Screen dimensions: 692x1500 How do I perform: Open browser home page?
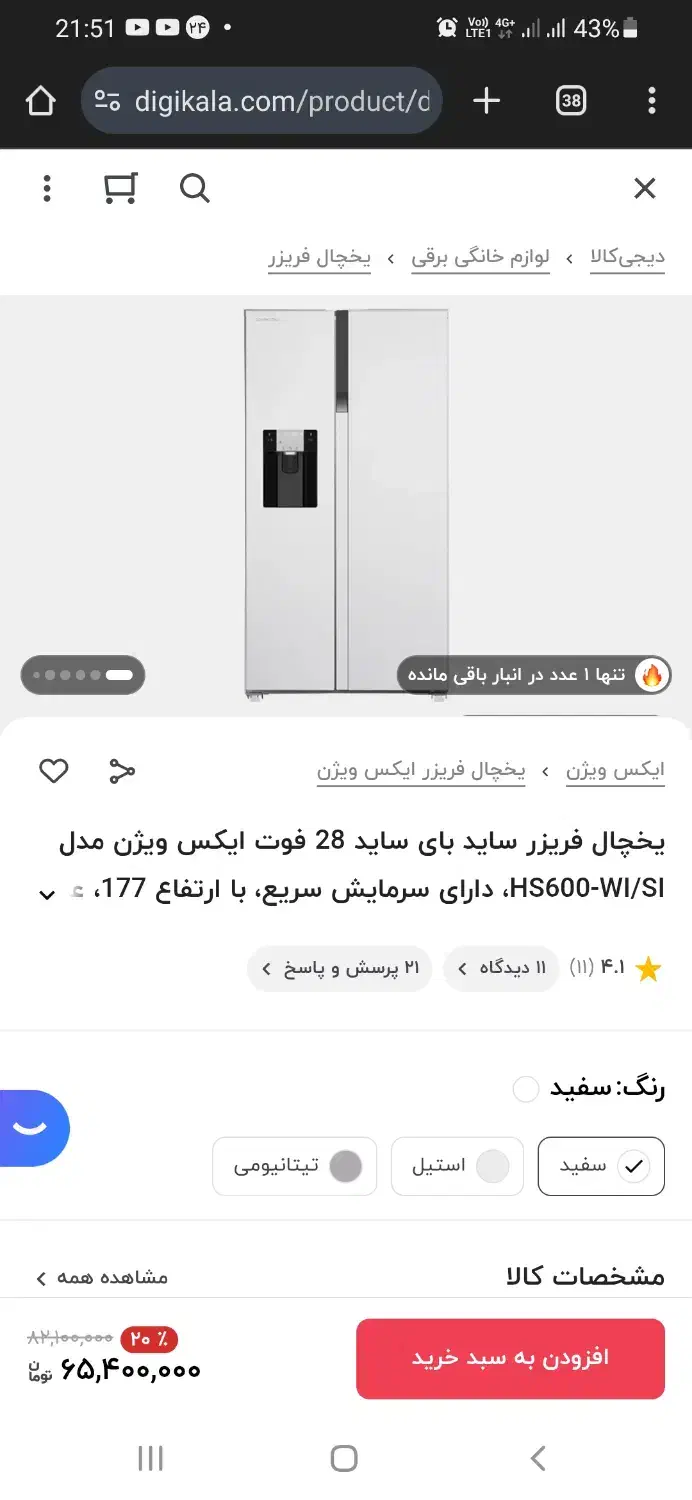(x=40, y=100)
